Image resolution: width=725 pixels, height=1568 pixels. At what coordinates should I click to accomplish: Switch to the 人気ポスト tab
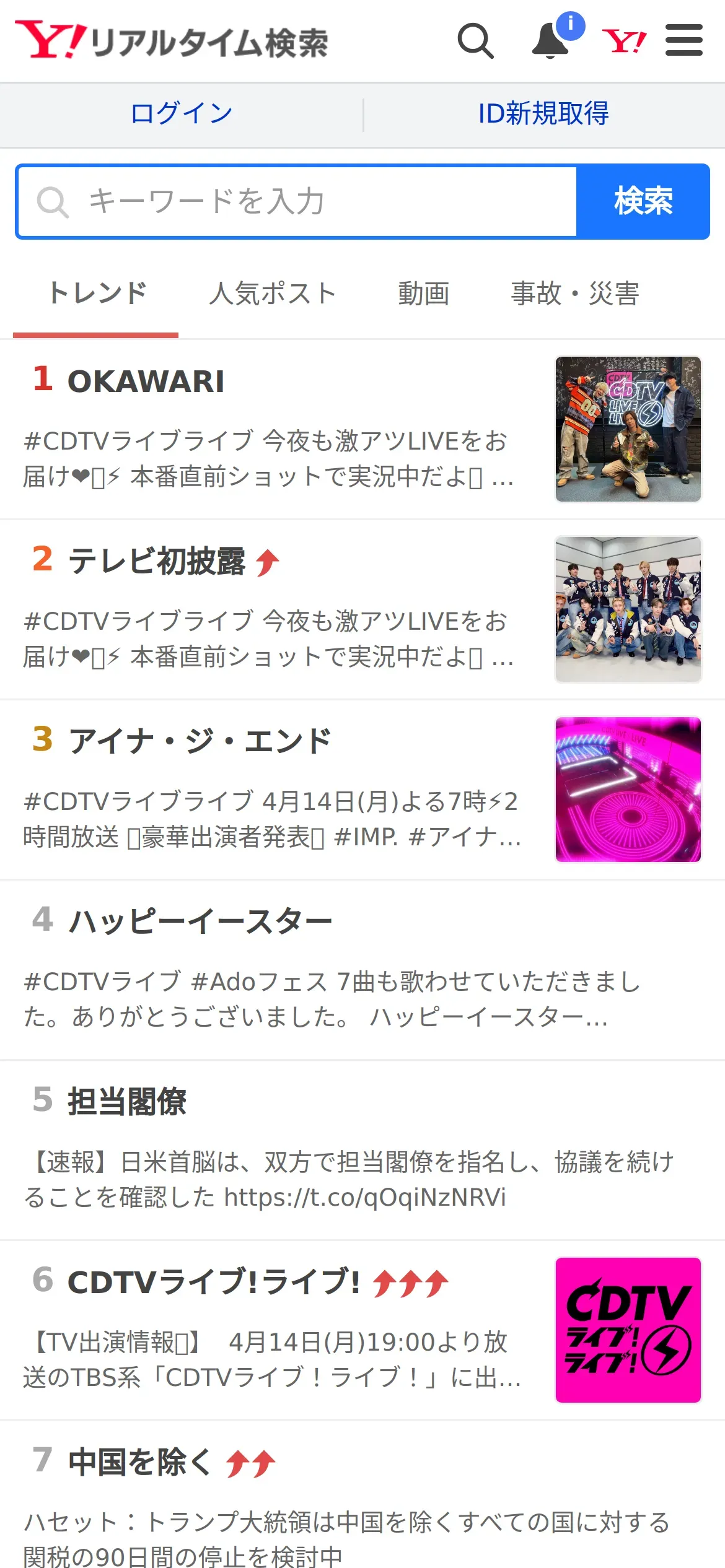click(x=273, y=294)
